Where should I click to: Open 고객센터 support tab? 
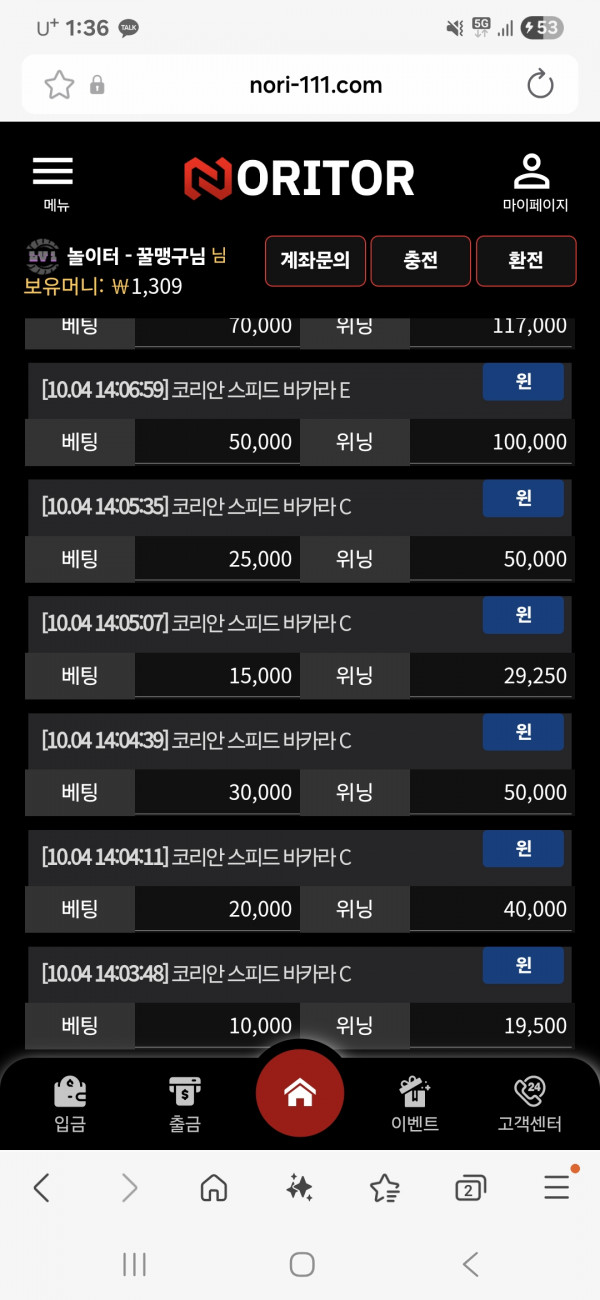[x=530, y=1104]
